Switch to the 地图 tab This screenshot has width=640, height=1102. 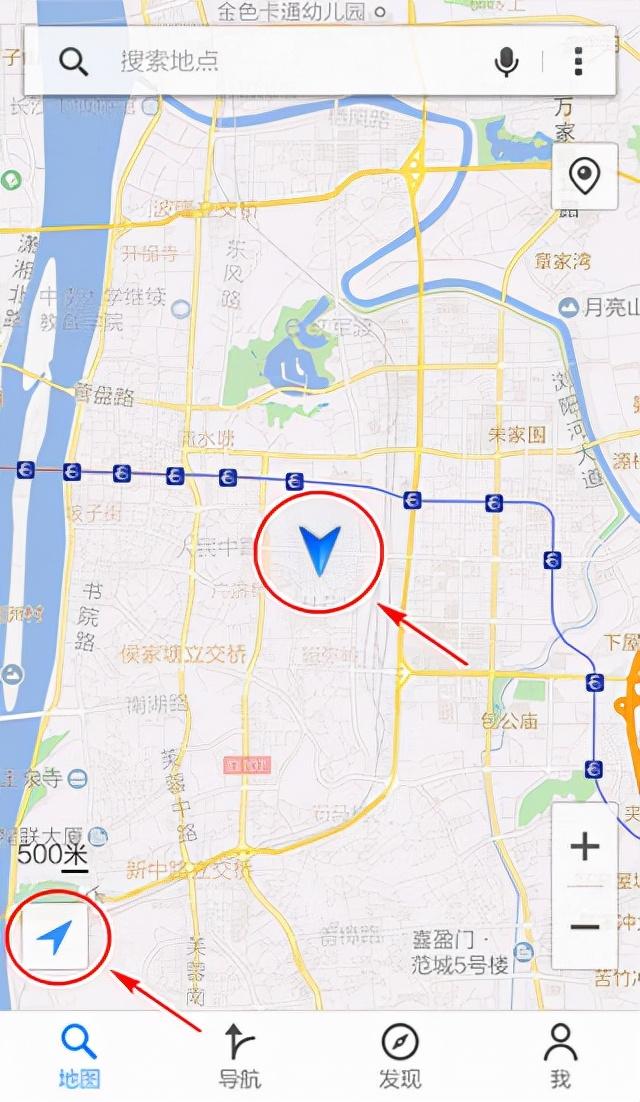(x=78, y=1055)
